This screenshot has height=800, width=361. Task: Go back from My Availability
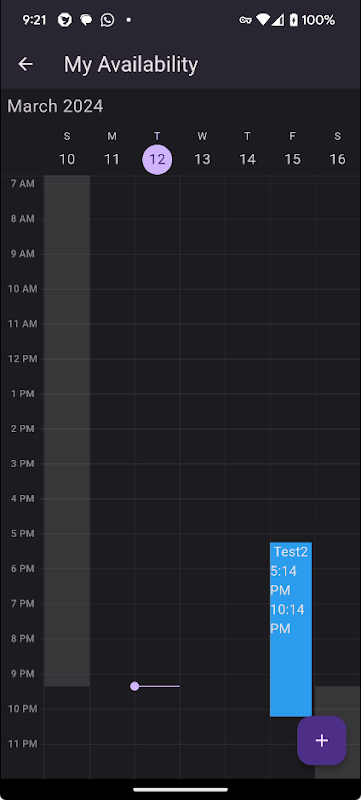(25, 64)
